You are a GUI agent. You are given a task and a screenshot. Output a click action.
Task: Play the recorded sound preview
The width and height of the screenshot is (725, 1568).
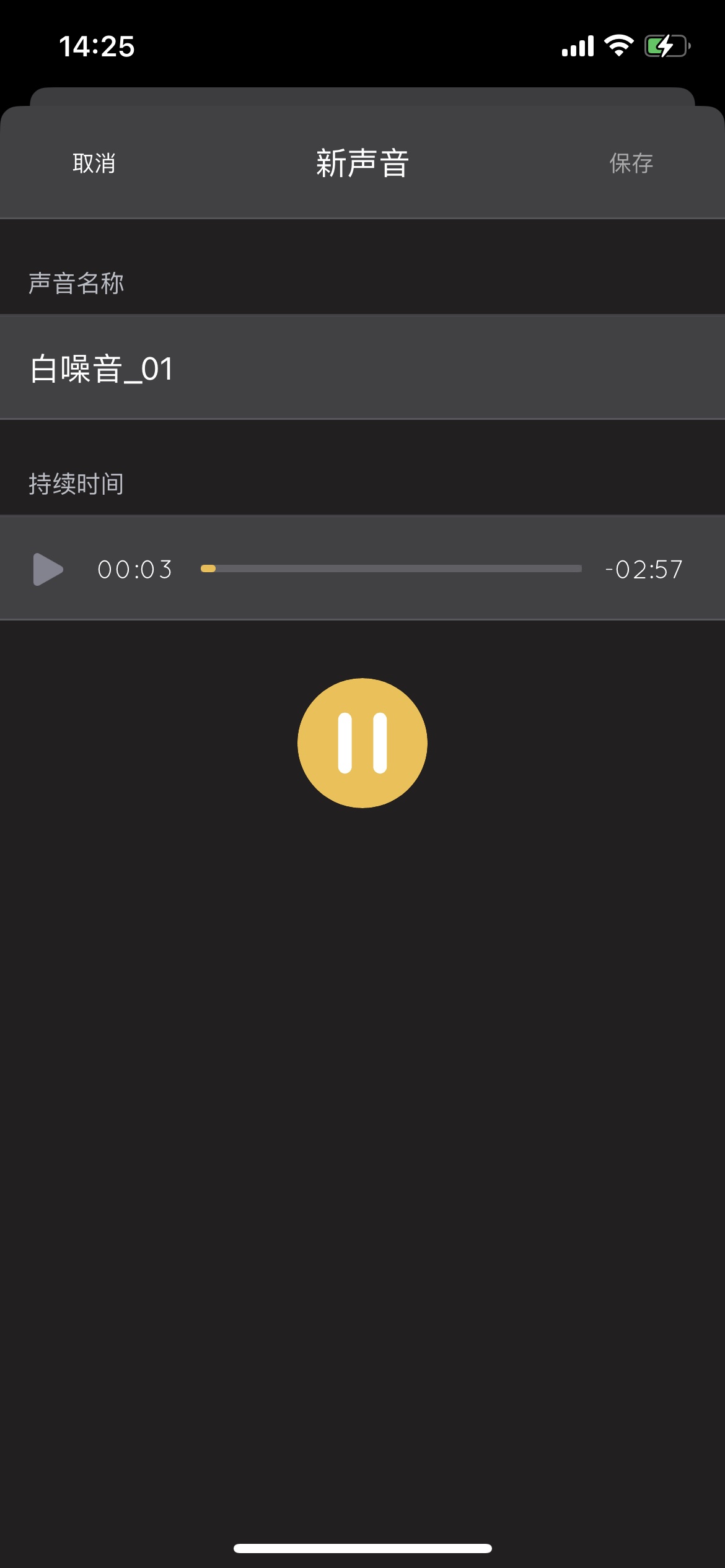[x=48, y=569]
